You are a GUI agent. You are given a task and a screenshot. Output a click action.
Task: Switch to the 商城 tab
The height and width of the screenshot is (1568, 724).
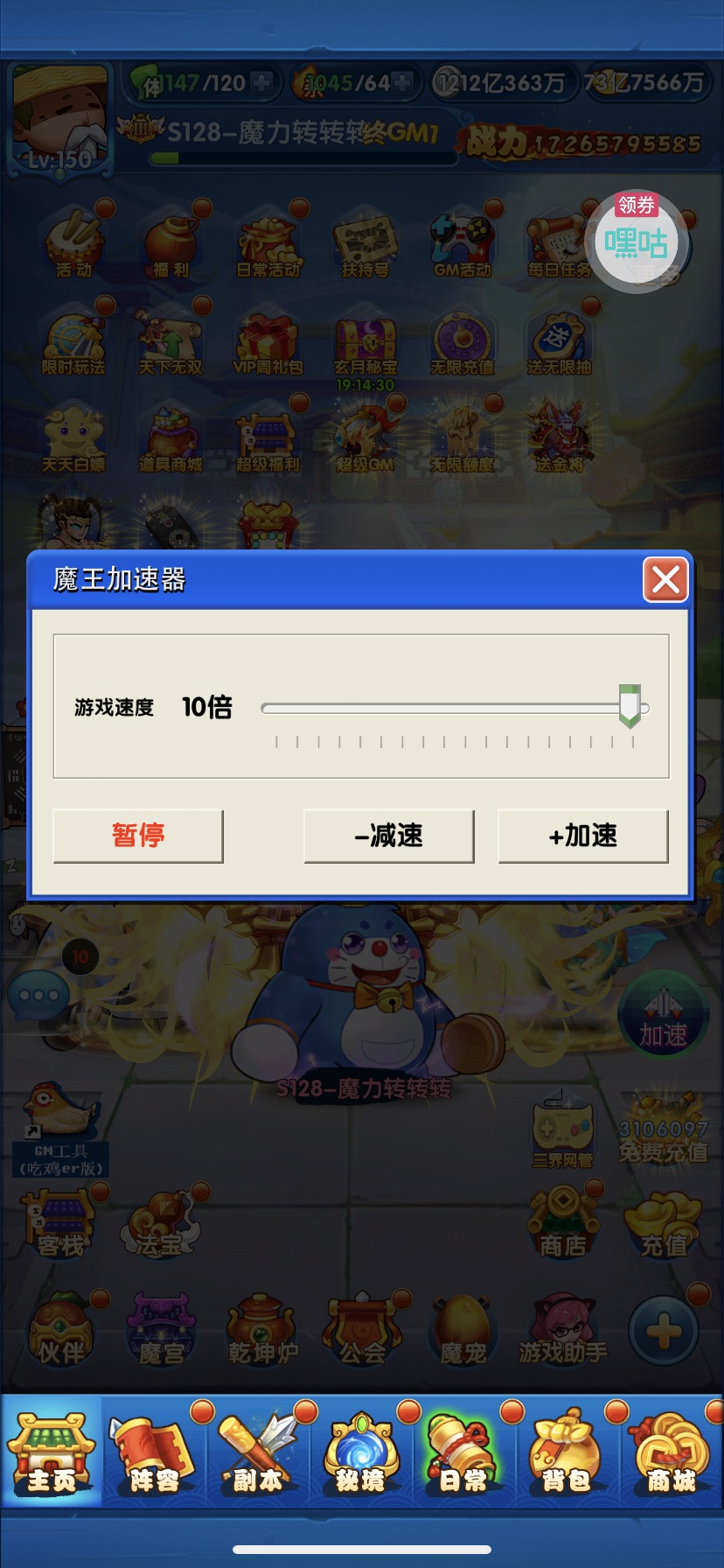pos(671,1452)
